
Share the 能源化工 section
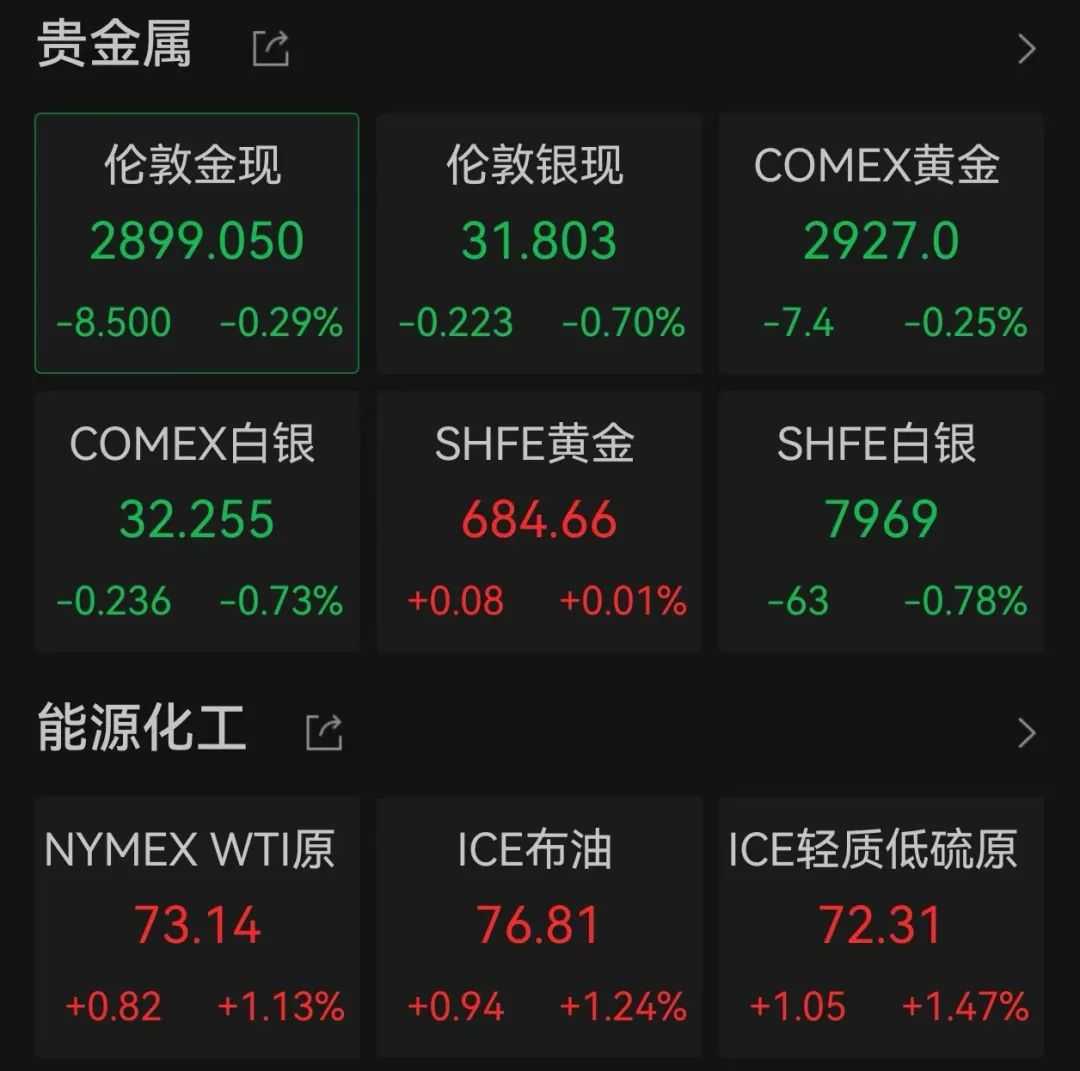[324, 733]
